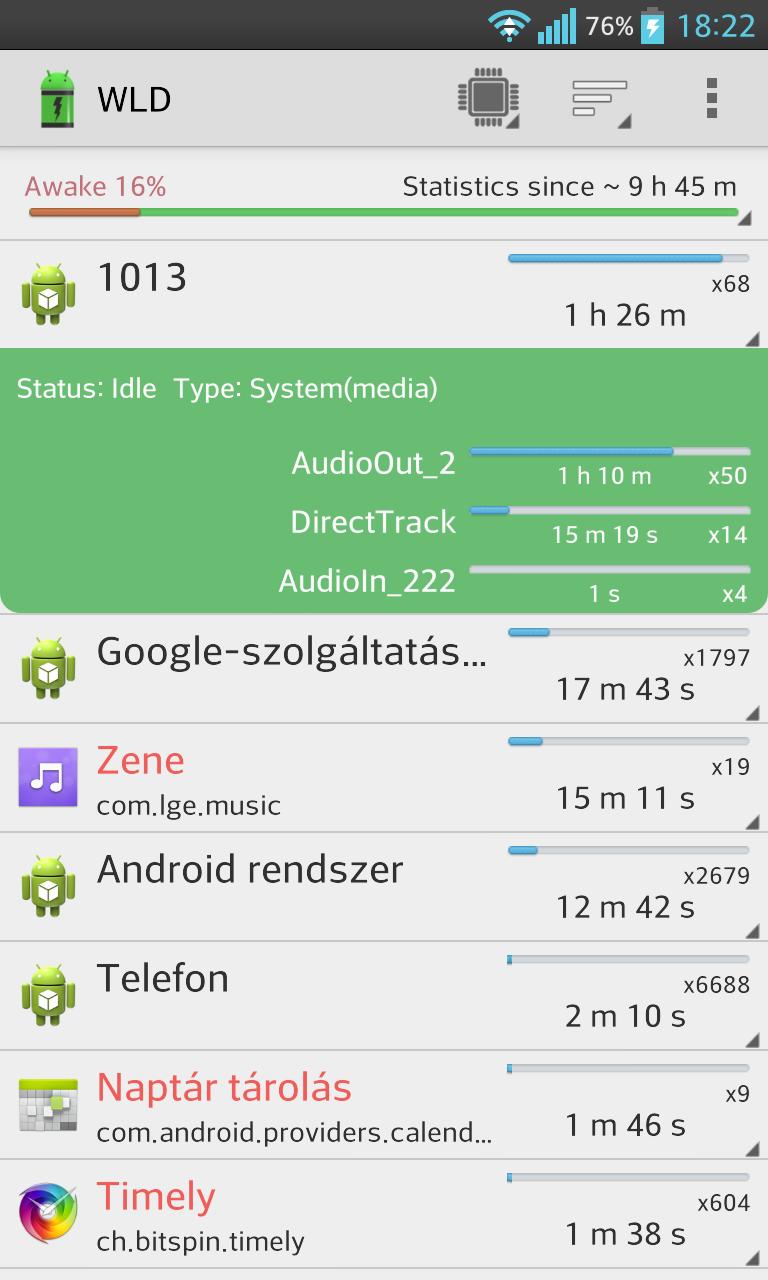Viewport: 768px width, 1280px height.
Task: Open the CPU chip dropdown
Action: 488,99
